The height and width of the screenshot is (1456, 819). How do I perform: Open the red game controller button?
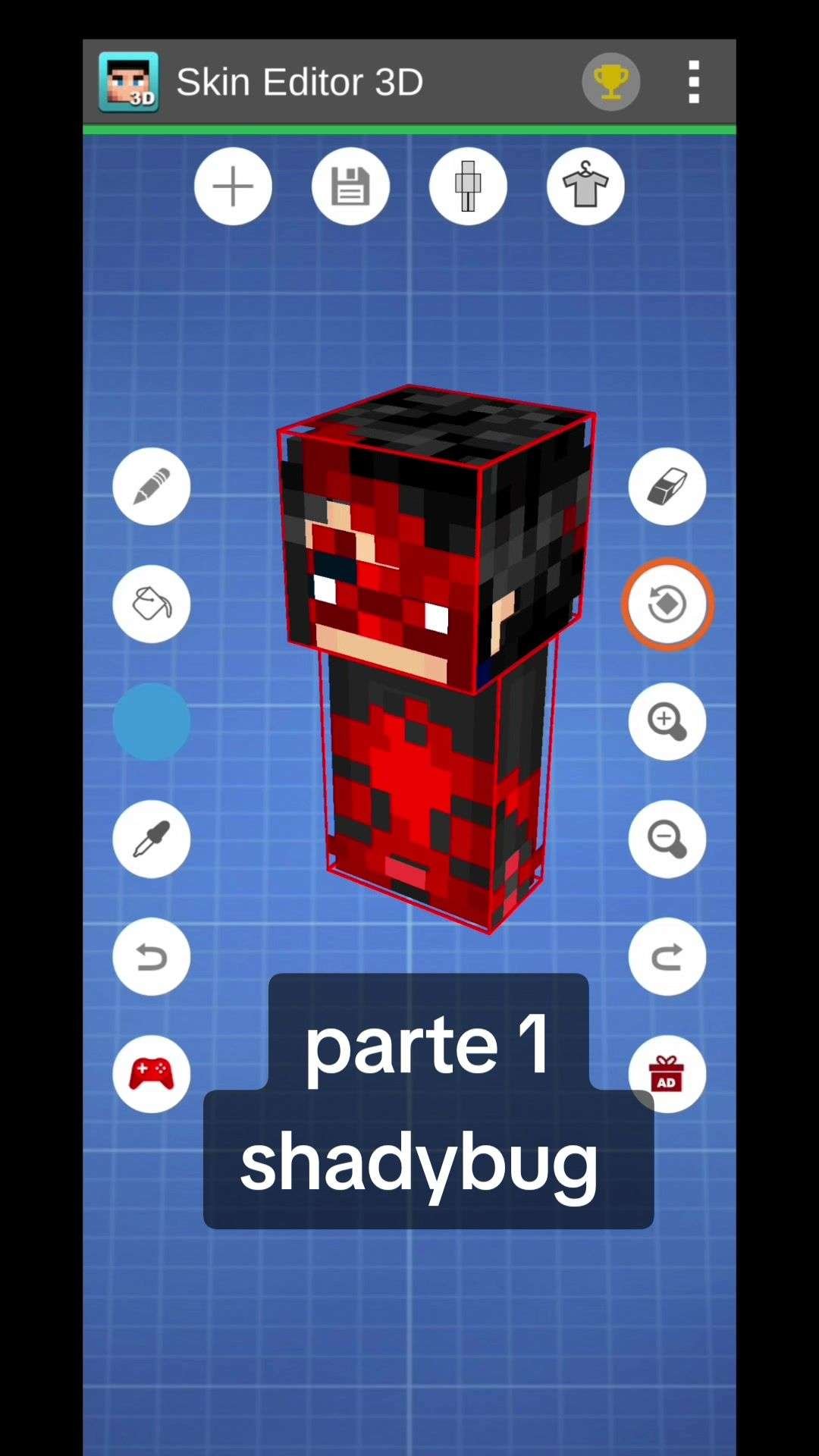152,1075
